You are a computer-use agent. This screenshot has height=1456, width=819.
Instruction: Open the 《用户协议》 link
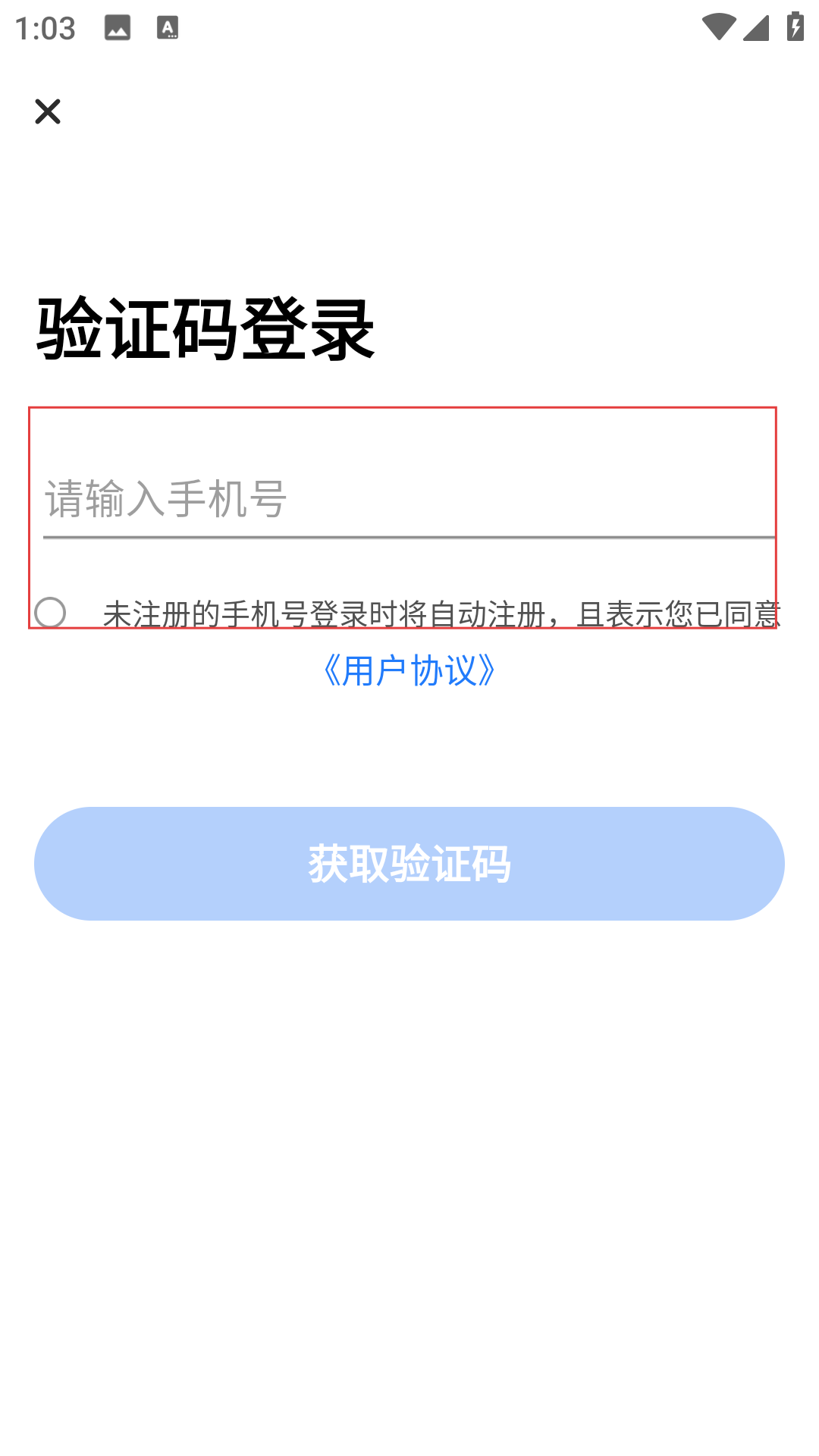pyautogui.click(x=409, y=670)
